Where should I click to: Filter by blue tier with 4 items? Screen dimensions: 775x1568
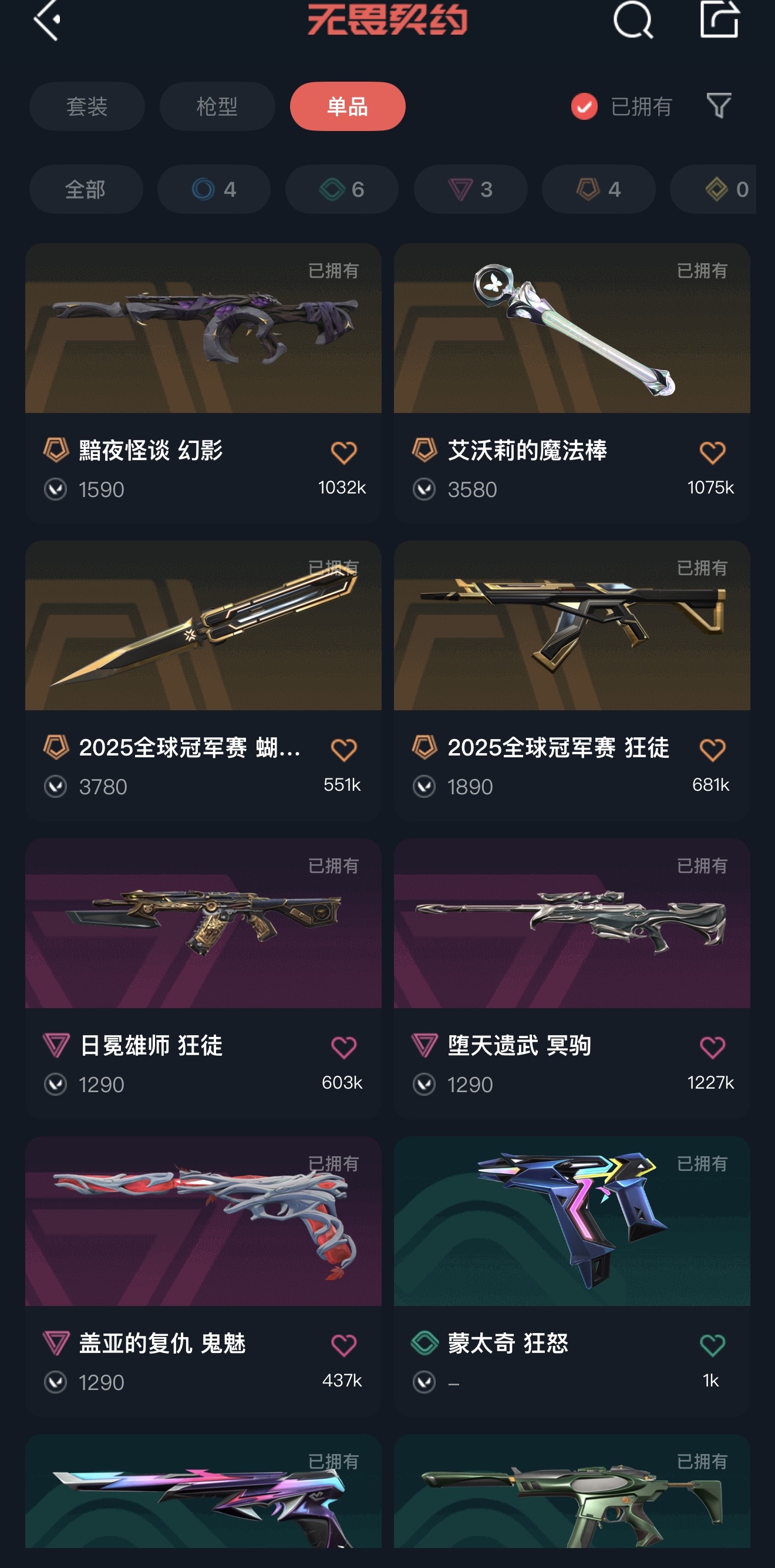coord(214,189)
